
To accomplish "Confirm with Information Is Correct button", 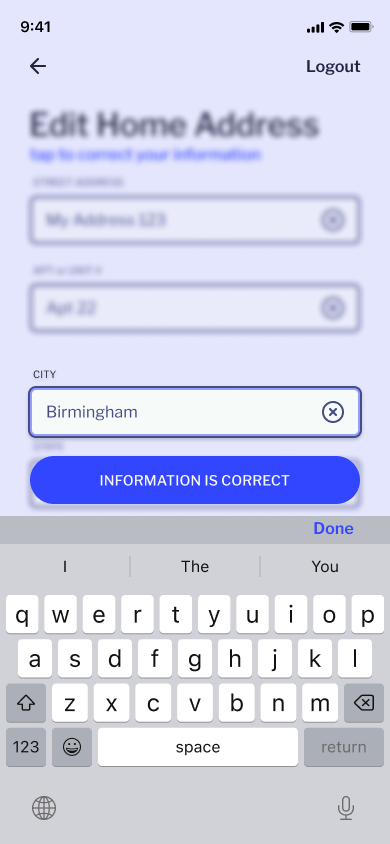I will pyautogui.click(x=195, y=480).
